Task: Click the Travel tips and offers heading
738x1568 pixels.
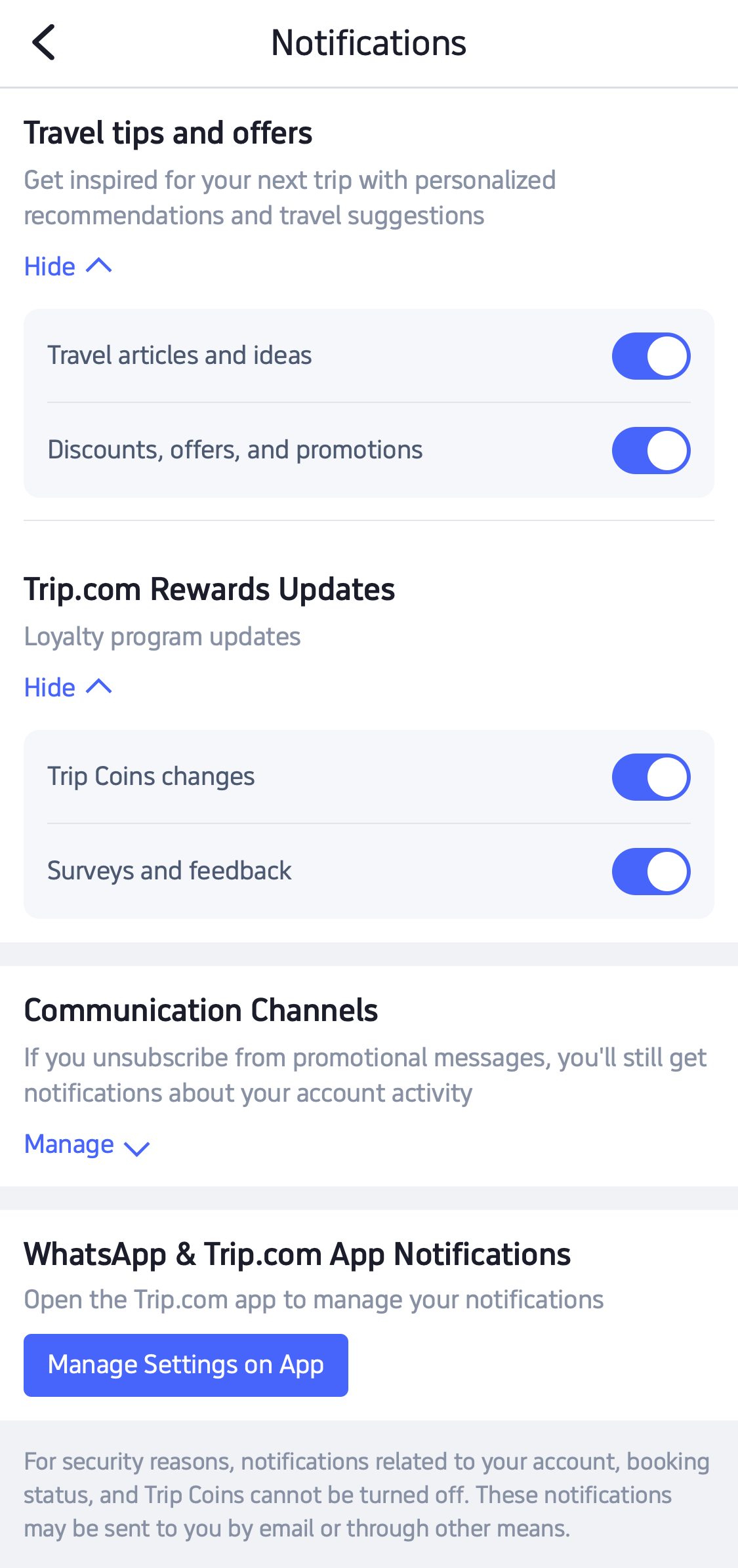Action: pyautogui.click(x=169, y=132)
